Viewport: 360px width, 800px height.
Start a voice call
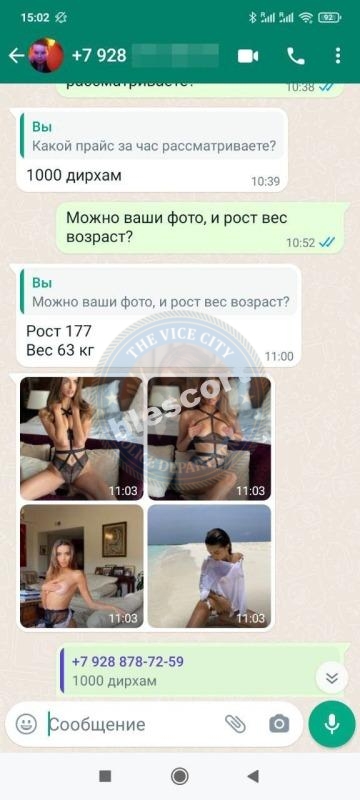[x=296, y=56]
